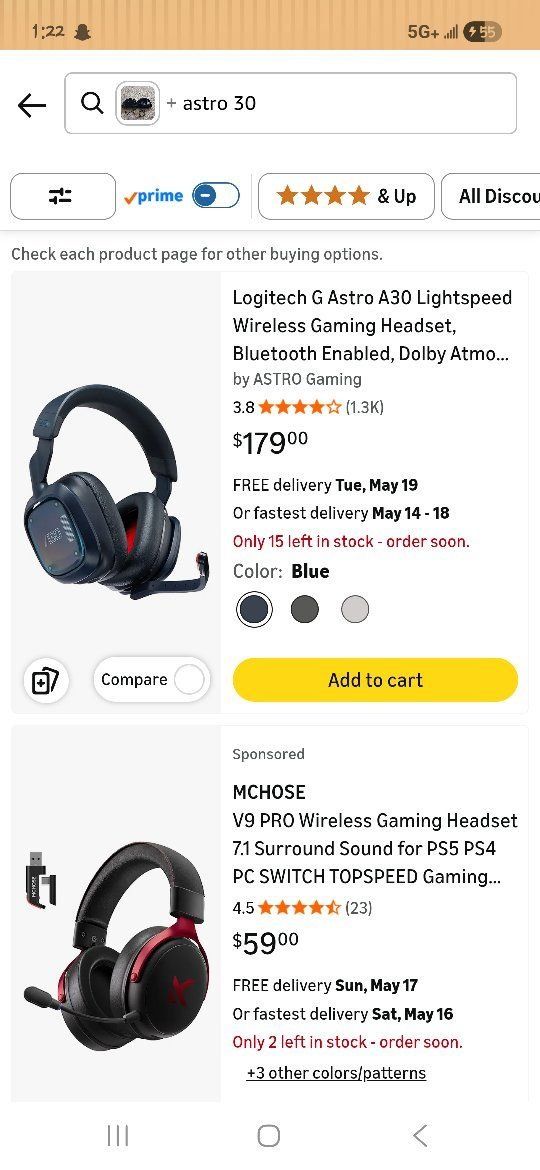View +3 other colors/patterns link
The height and width of the screenshot is (1170, 540).
(336, 1073)
